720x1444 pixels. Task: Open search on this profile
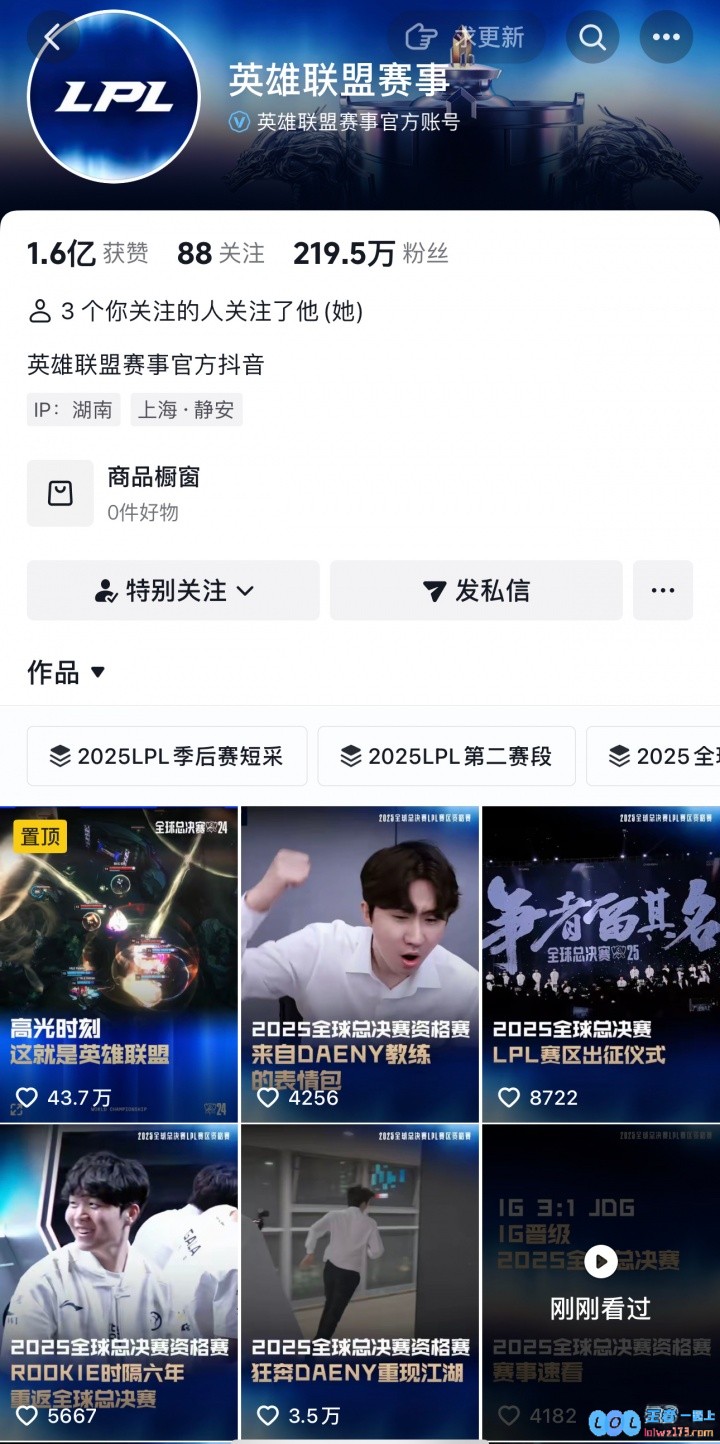click(593, 38)
